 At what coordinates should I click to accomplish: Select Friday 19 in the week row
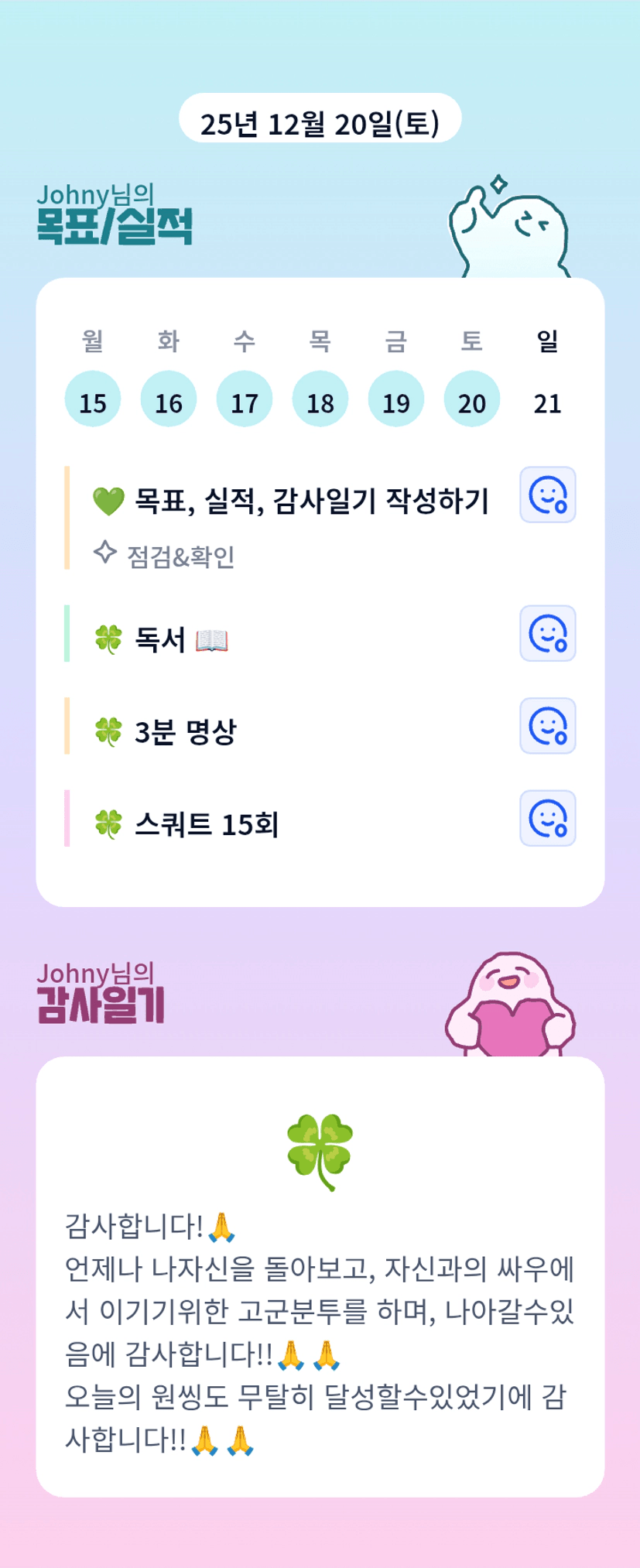(396, 399)
